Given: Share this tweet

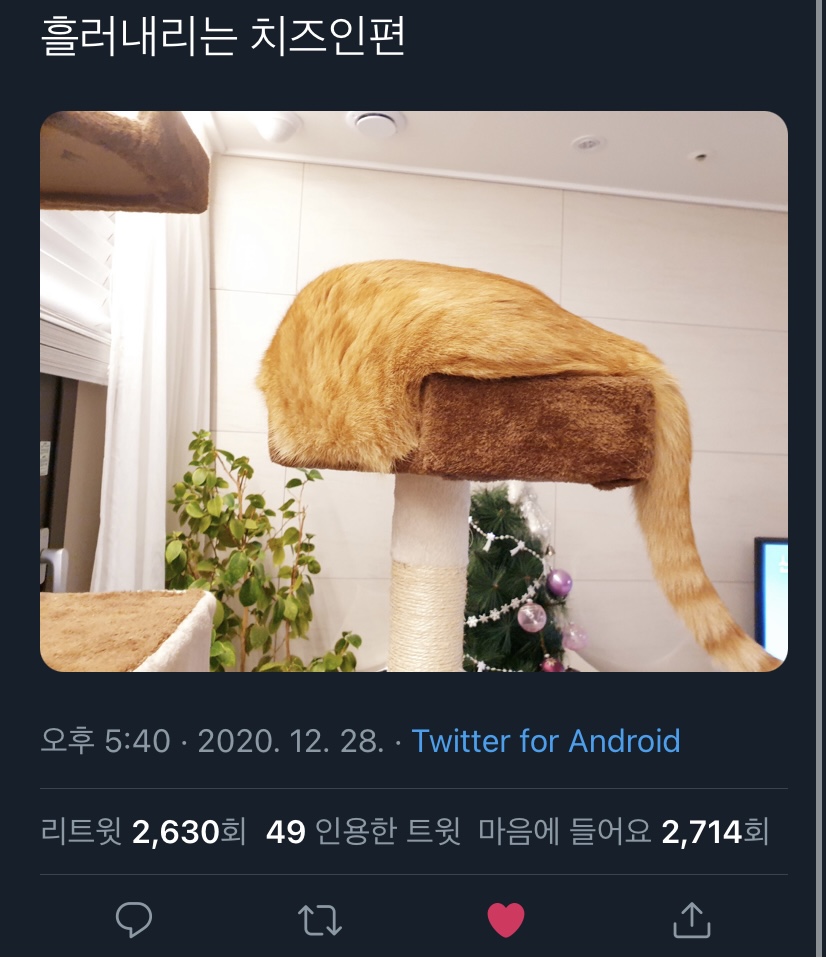Looking at the screenshot, I should point(690,919).
